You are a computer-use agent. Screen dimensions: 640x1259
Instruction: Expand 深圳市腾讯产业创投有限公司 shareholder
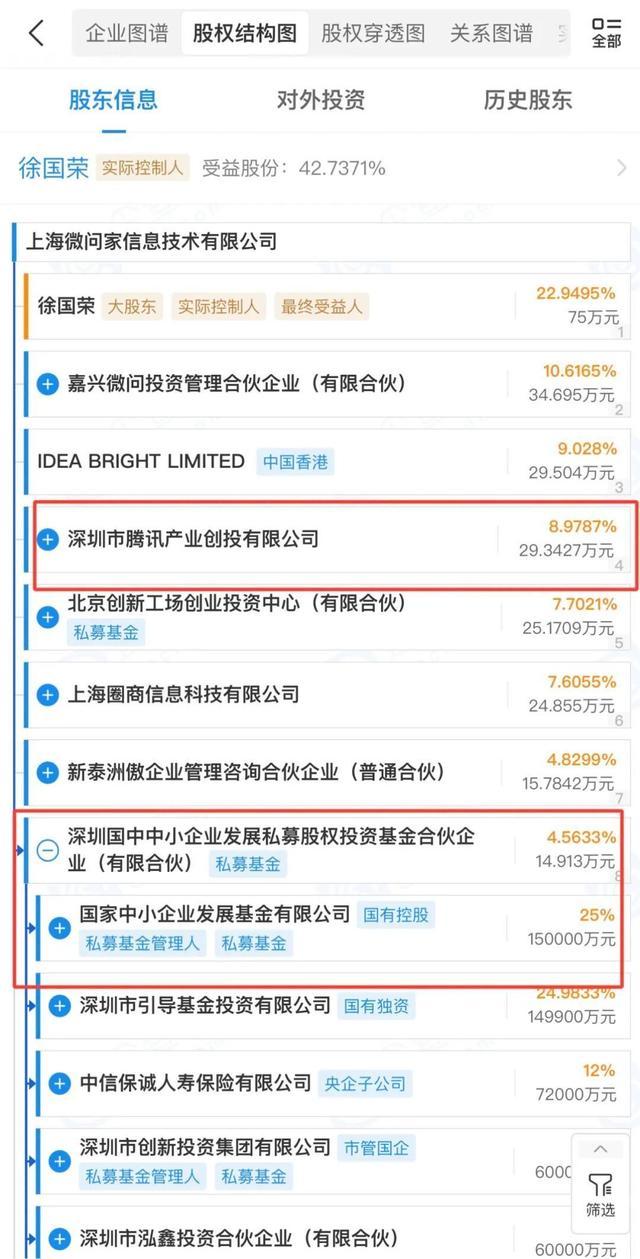click(x=48, y=540)
